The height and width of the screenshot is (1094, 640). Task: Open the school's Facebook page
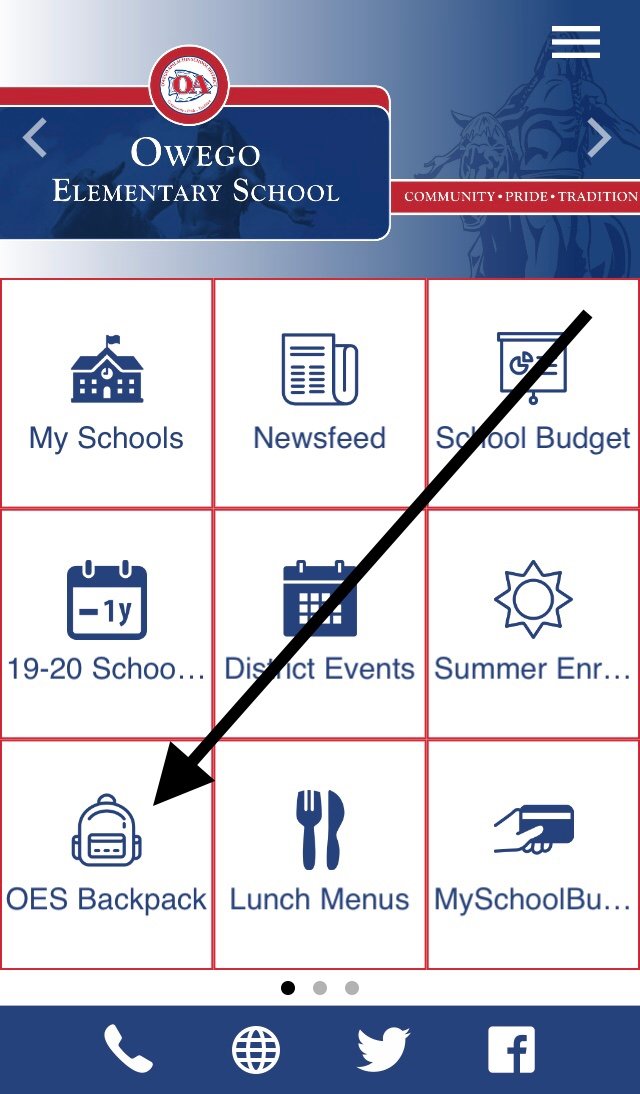coord(512,1049)
